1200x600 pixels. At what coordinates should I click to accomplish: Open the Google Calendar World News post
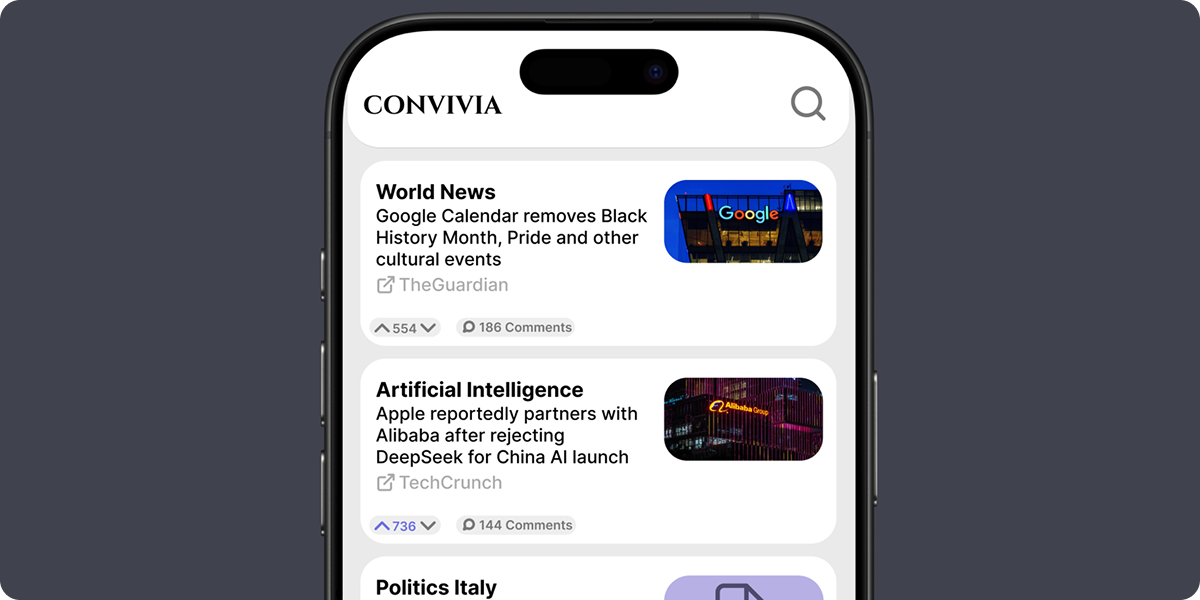tap(511, 237)
